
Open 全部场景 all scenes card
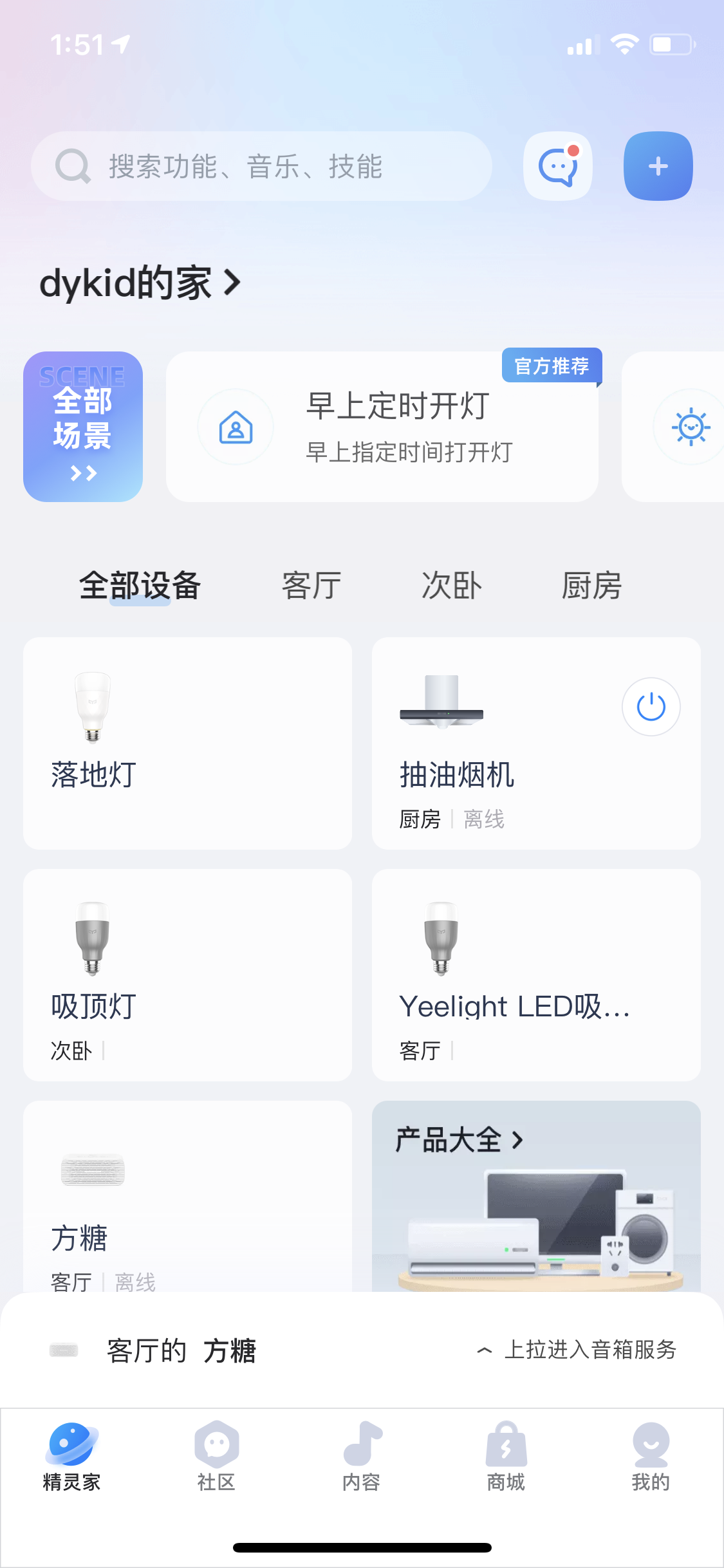(x=83, y=426)
